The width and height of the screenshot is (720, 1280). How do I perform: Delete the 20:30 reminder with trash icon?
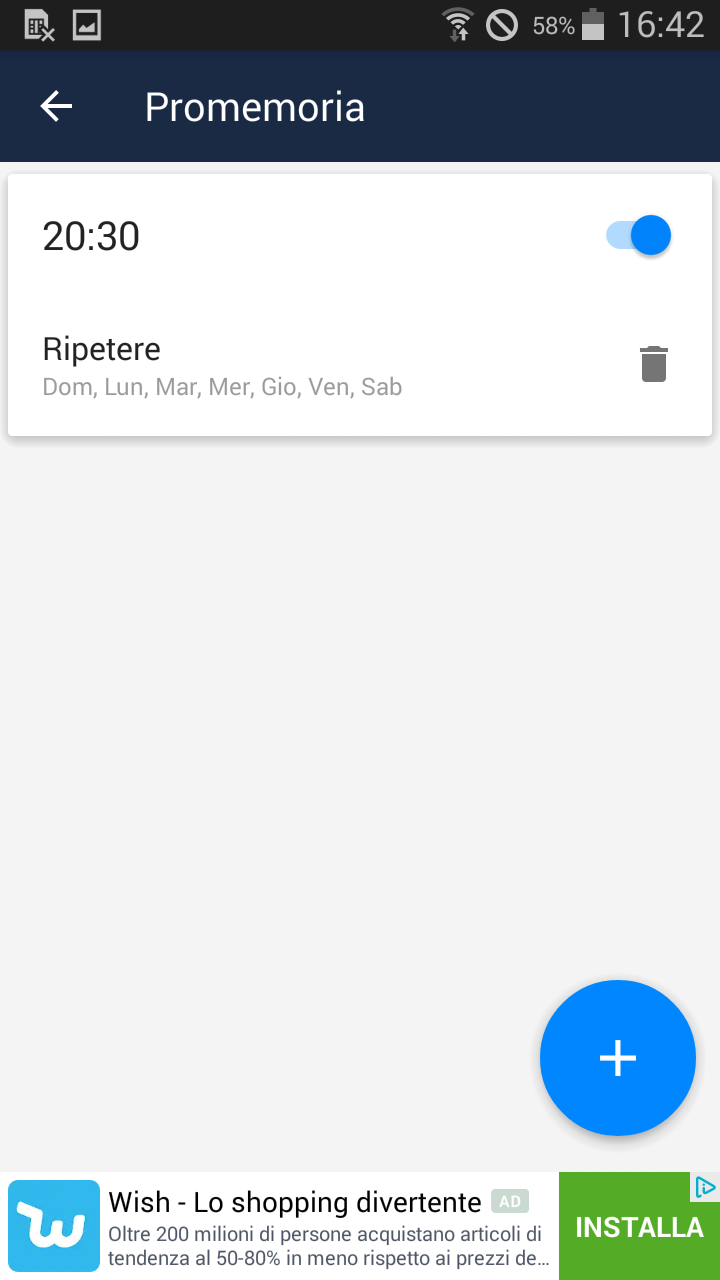653,364
